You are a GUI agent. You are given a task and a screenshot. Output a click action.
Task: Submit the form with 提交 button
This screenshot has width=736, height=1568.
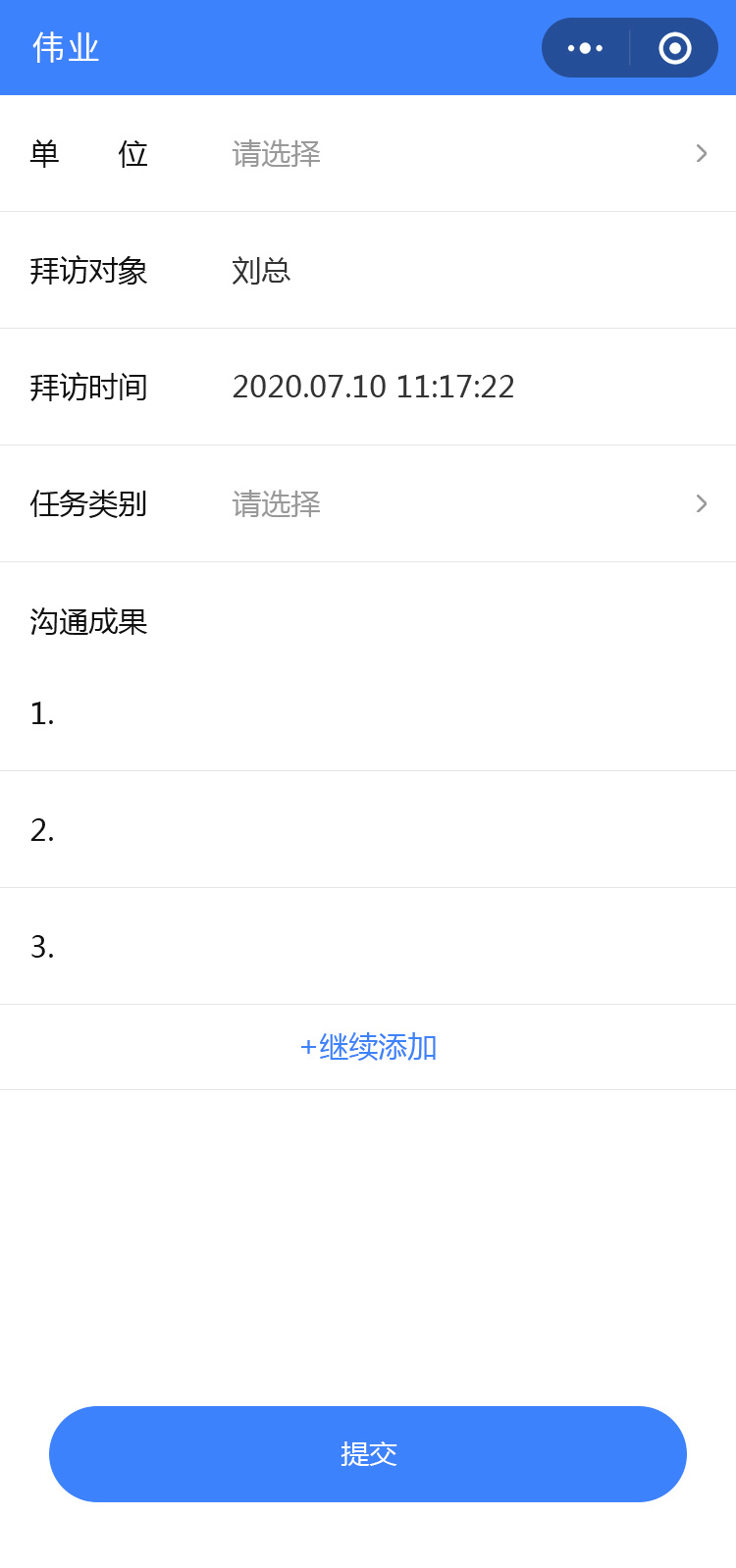[368, 1454]
